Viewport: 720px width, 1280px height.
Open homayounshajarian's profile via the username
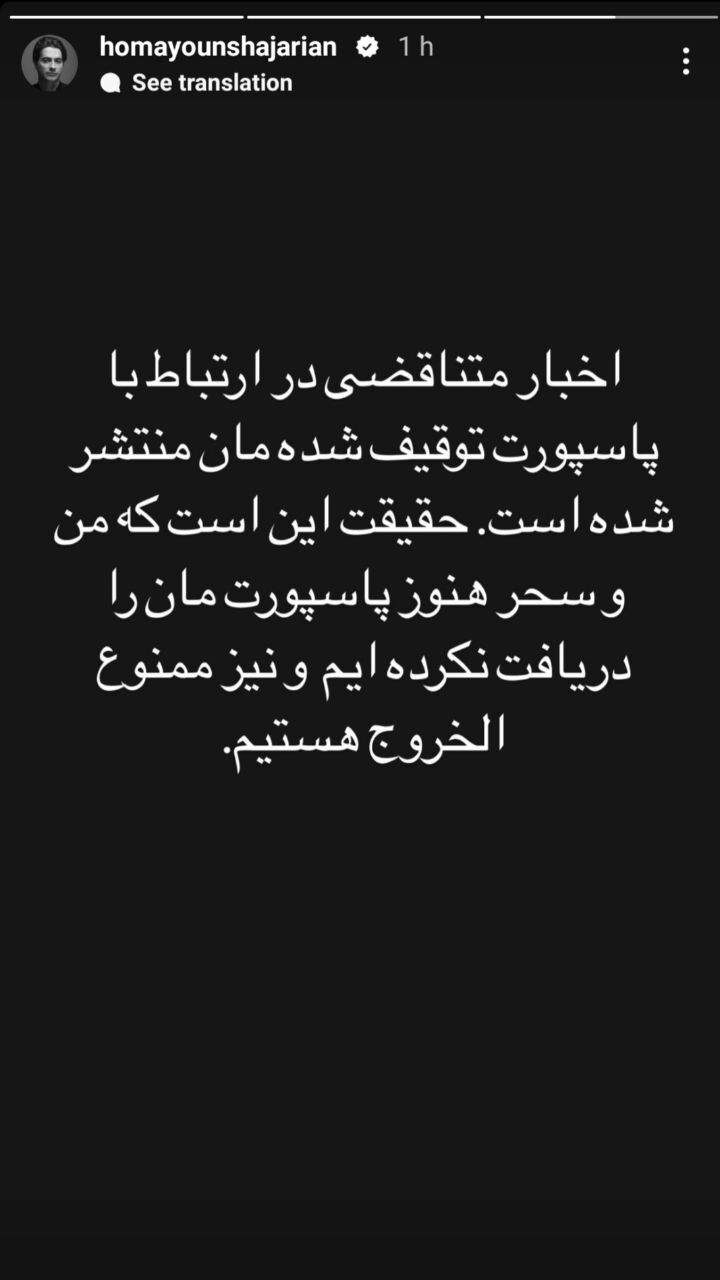216,45
